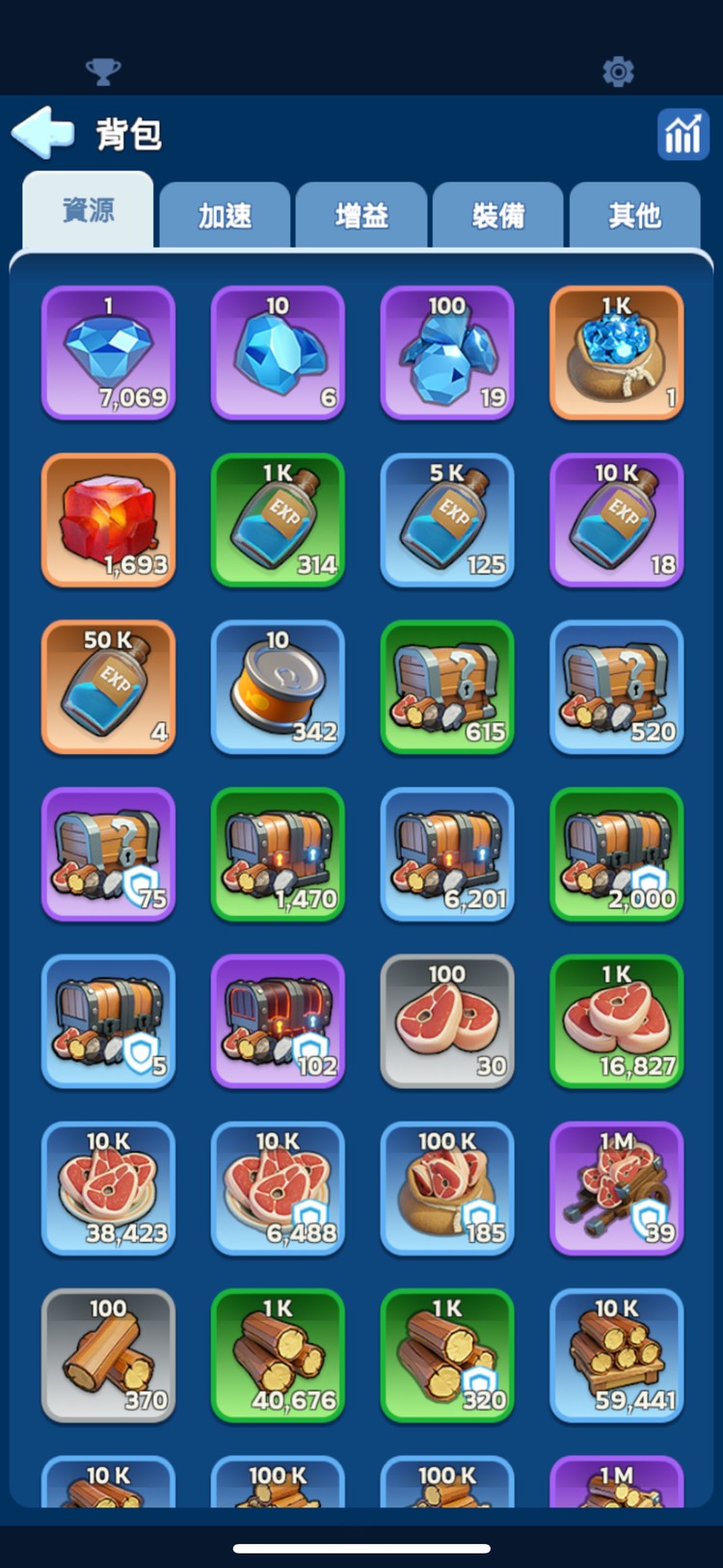Open the trophy icon
The width and height of the screenshot is (723, 1568).
point(103,71)
